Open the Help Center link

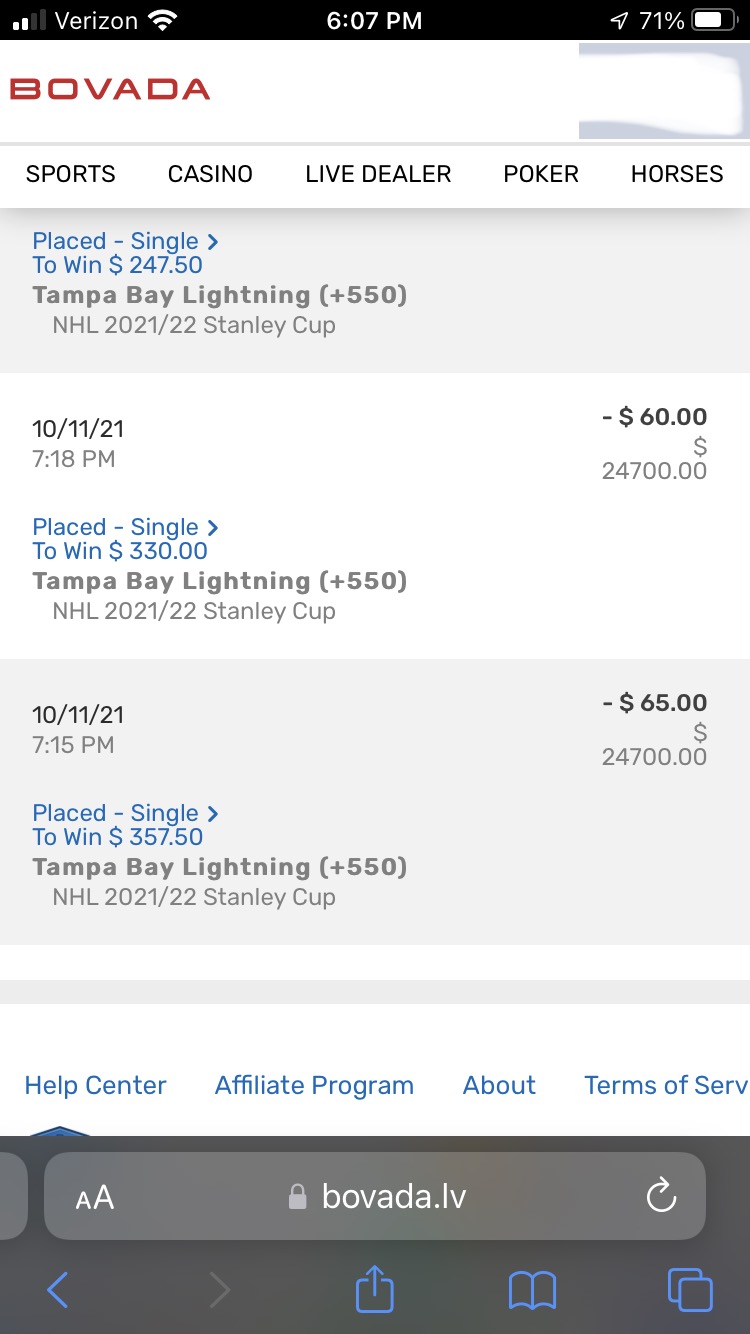click(x=96, y=1085)
